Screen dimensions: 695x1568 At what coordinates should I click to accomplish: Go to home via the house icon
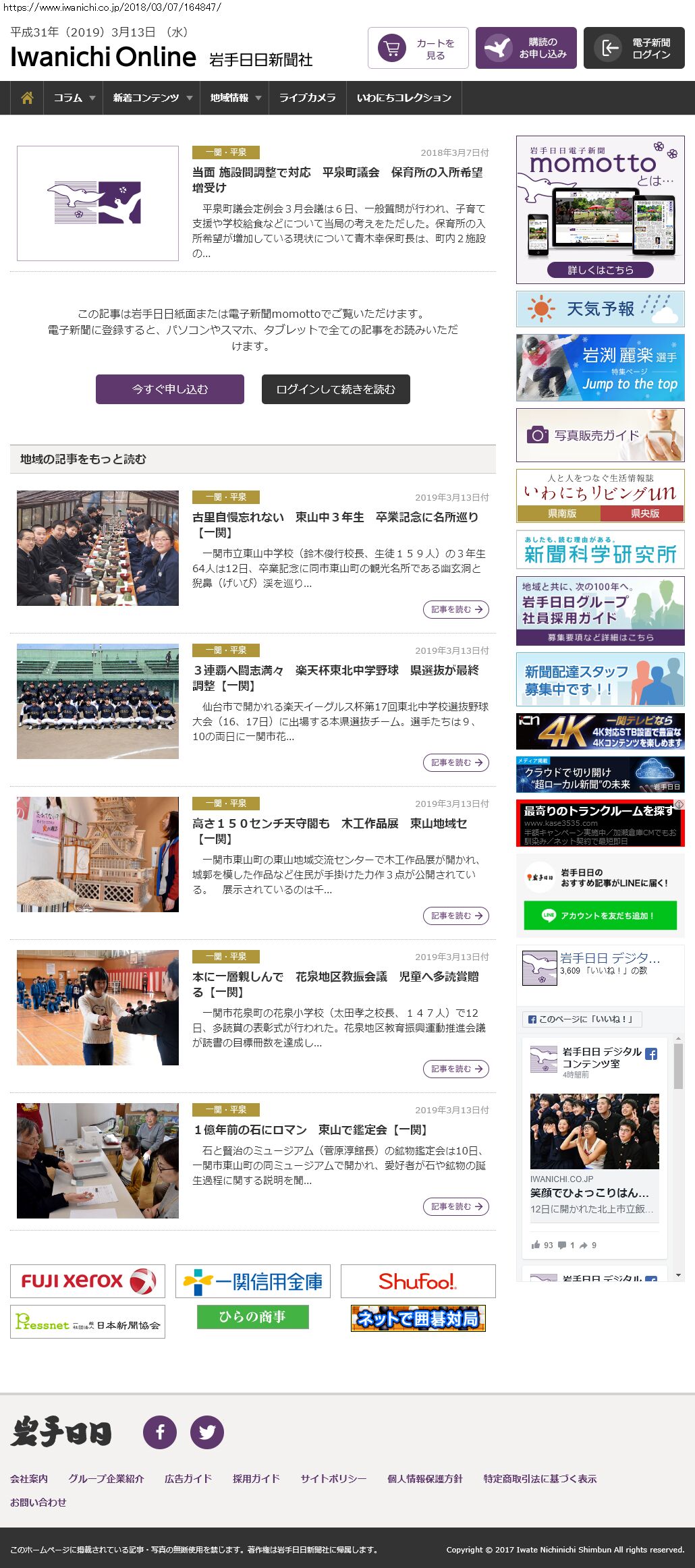pyautogui.click(x=27, y=98)
